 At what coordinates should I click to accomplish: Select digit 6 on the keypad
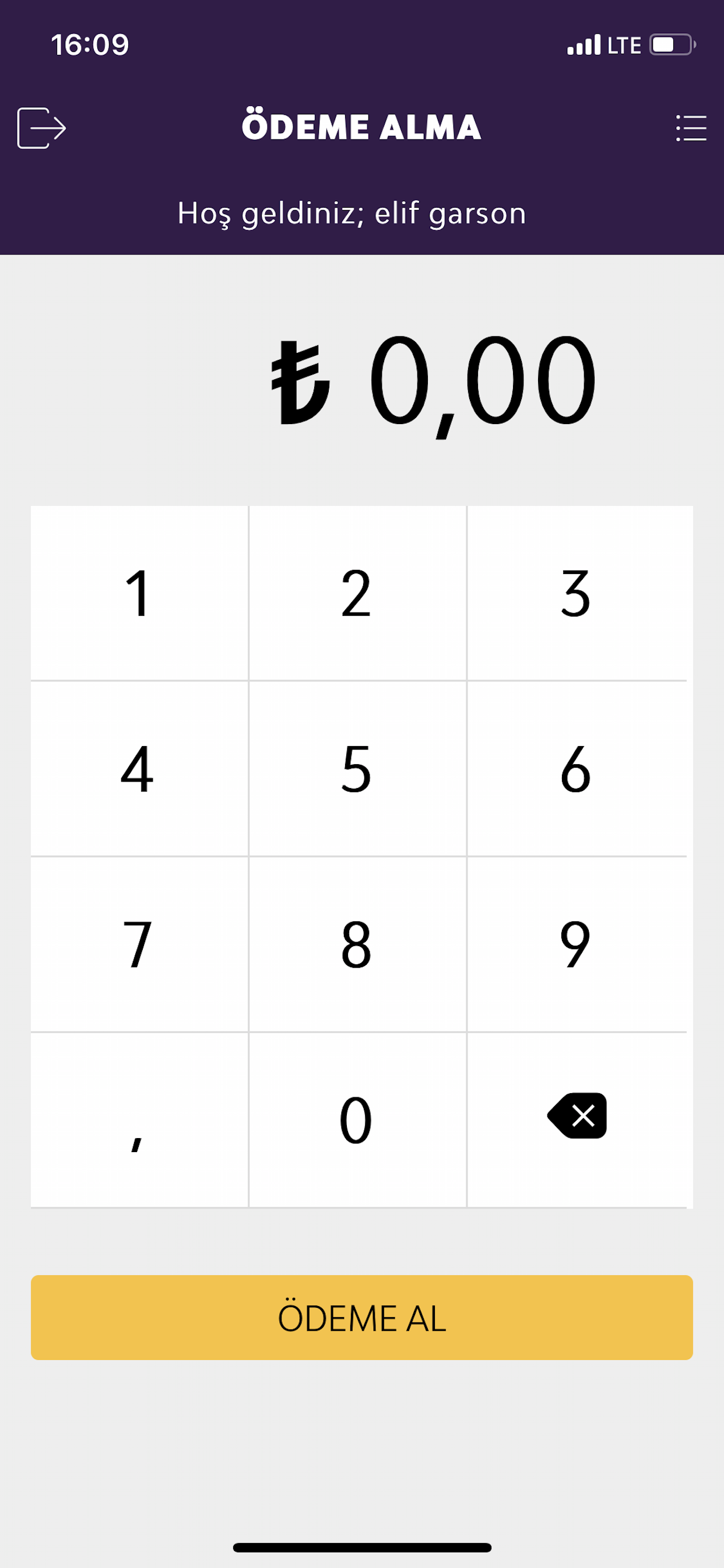[x=576, y=769]
